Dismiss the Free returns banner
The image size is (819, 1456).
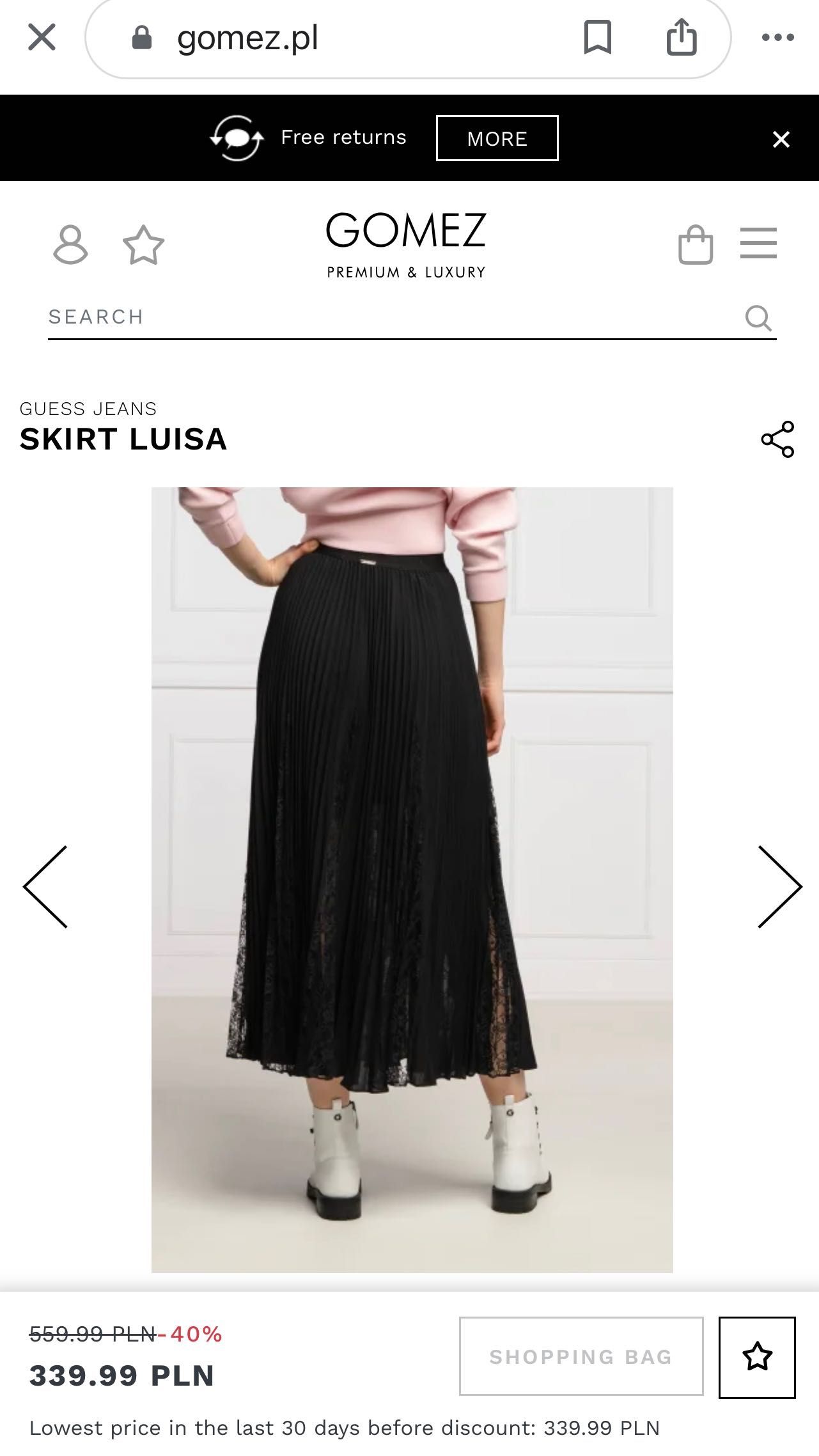781,139
